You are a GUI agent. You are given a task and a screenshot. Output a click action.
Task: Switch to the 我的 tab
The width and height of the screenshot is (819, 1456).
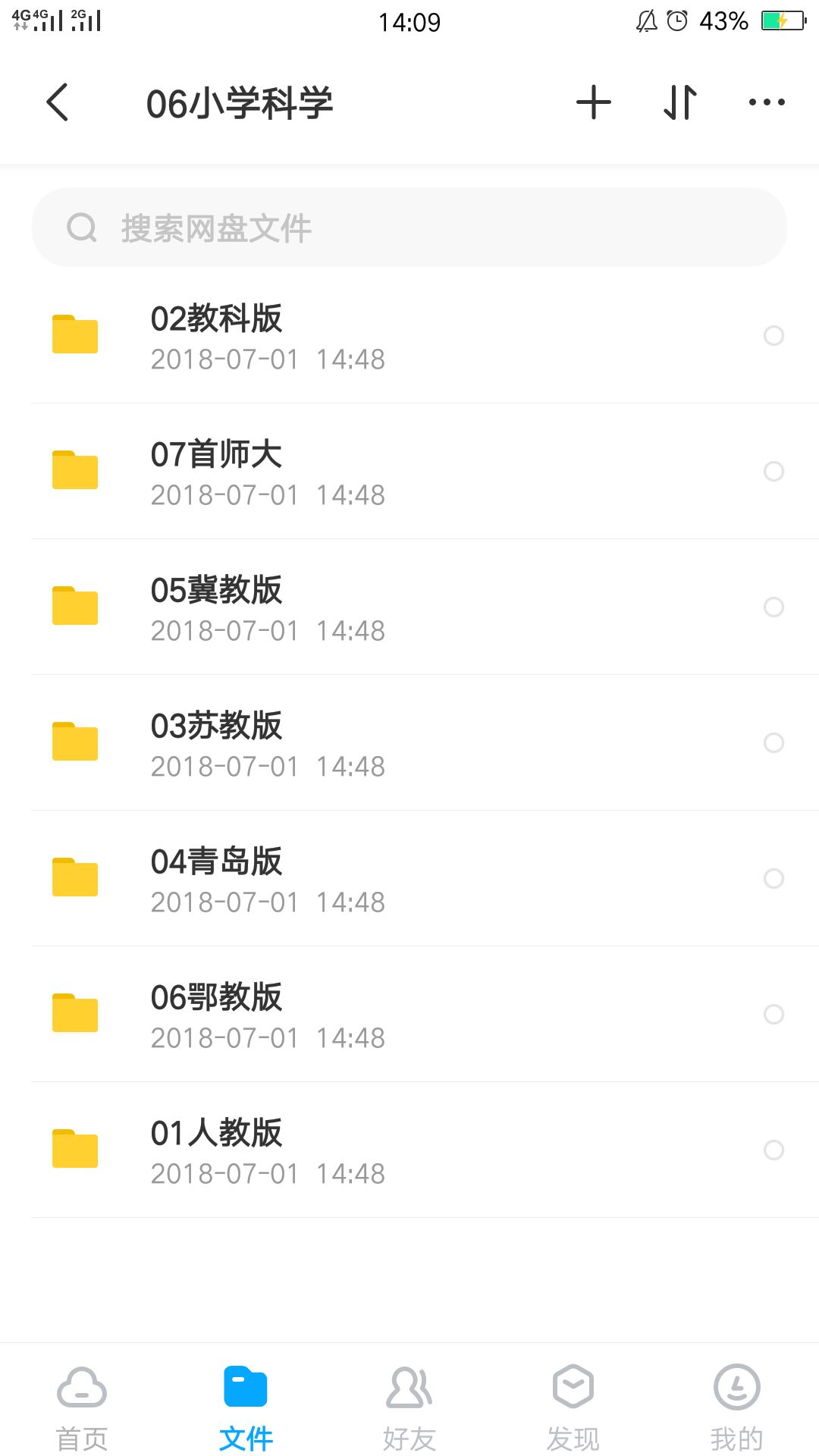click(x=737, y=1407)
